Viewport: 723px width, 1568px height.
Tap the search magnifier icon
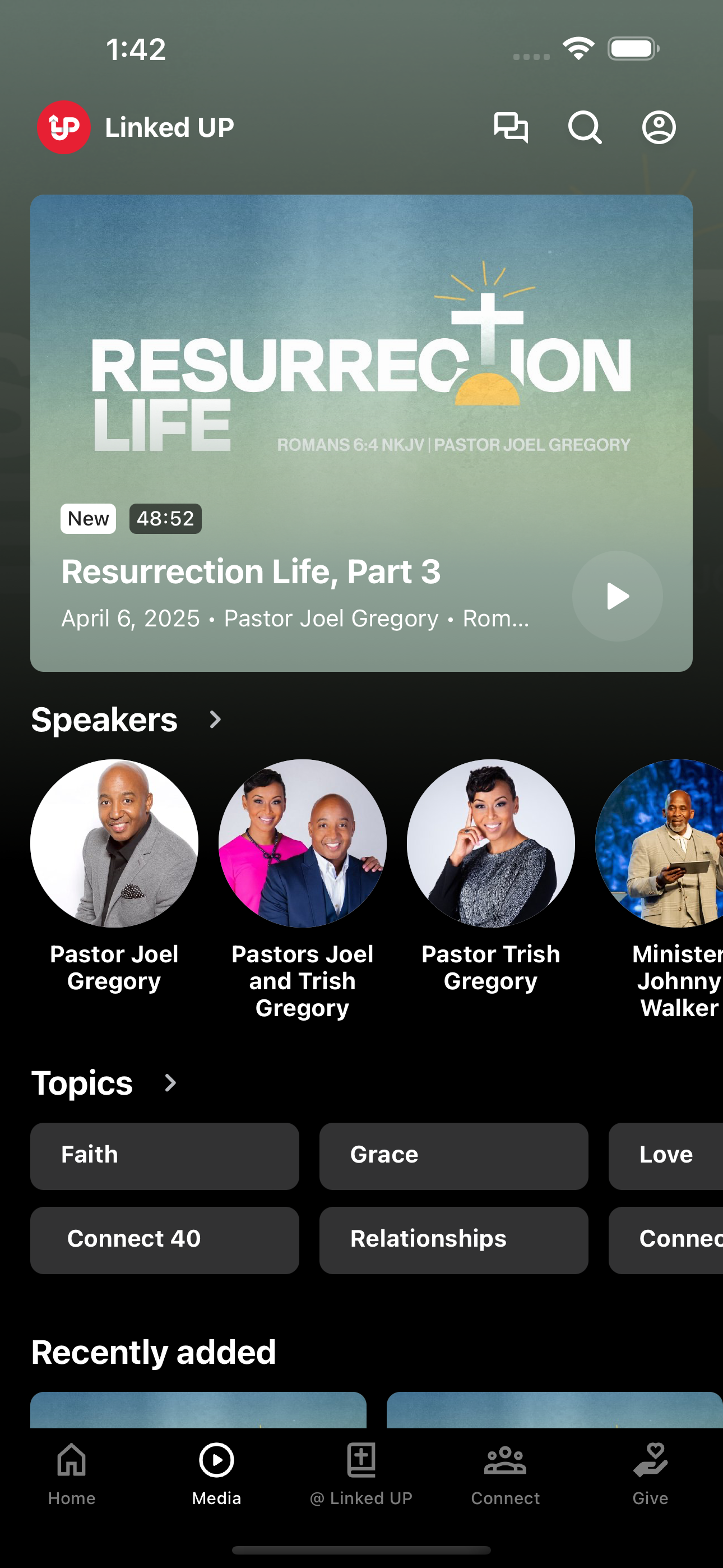585,128
